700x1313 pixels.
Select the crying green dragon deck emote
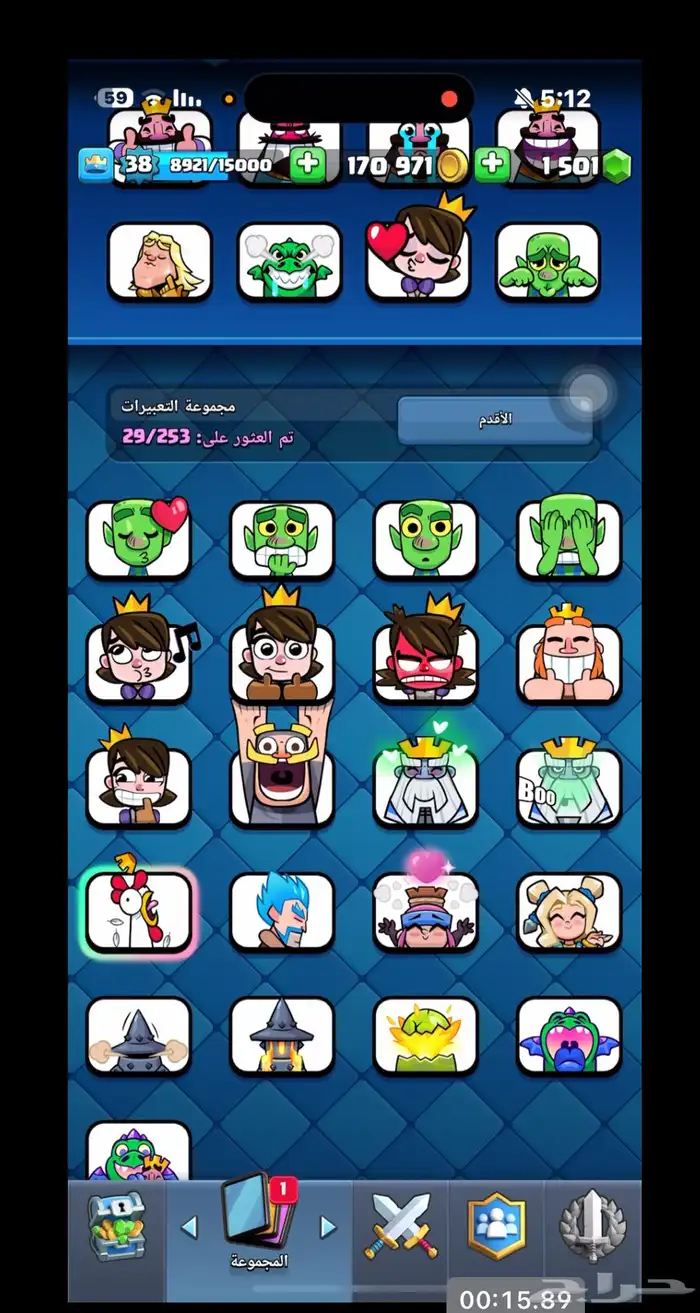point(289,262)
